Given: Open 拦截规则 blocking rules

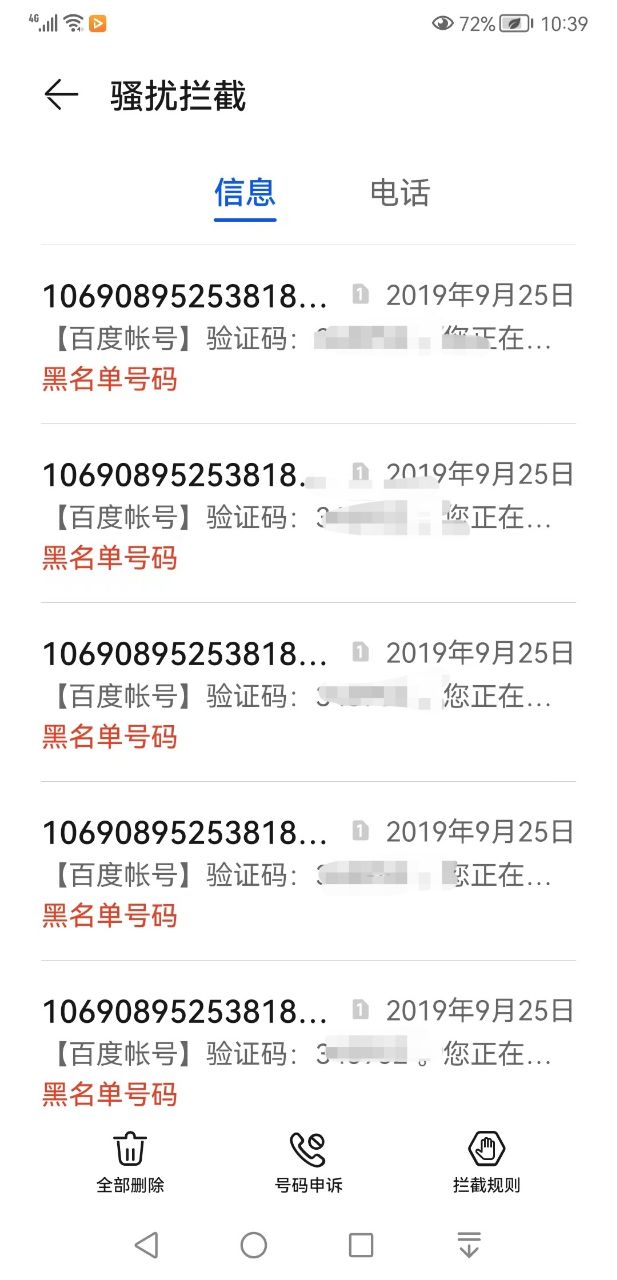Looking at the screenshot, I should (486, 1162).
